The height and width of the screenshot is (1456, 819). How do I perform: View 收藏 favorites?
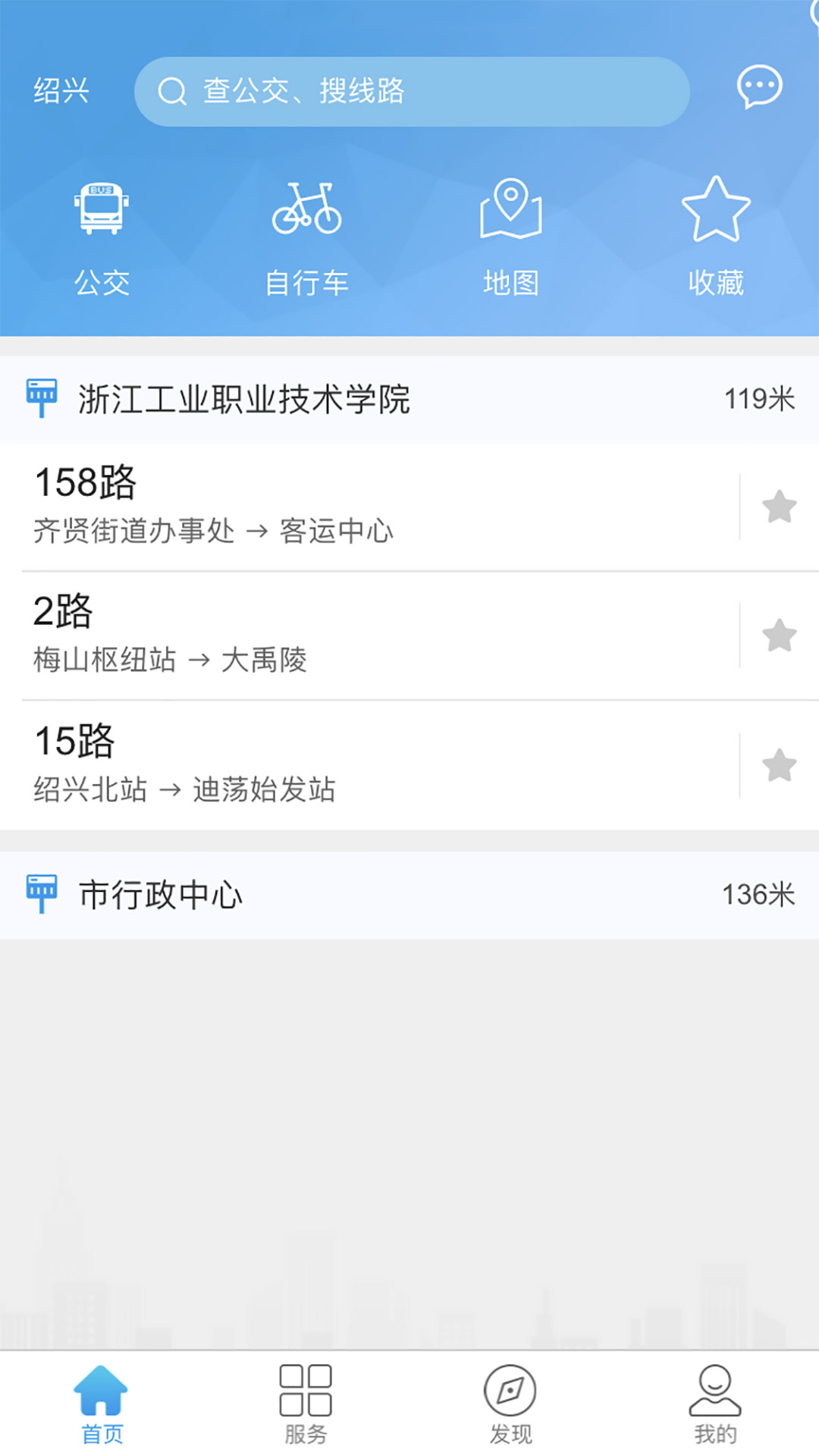[x=716, y=237]
